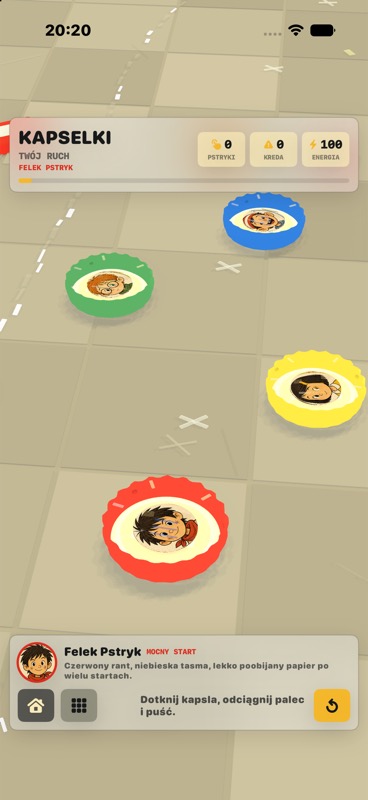Select the blue bottle cap

coord(264,221)
